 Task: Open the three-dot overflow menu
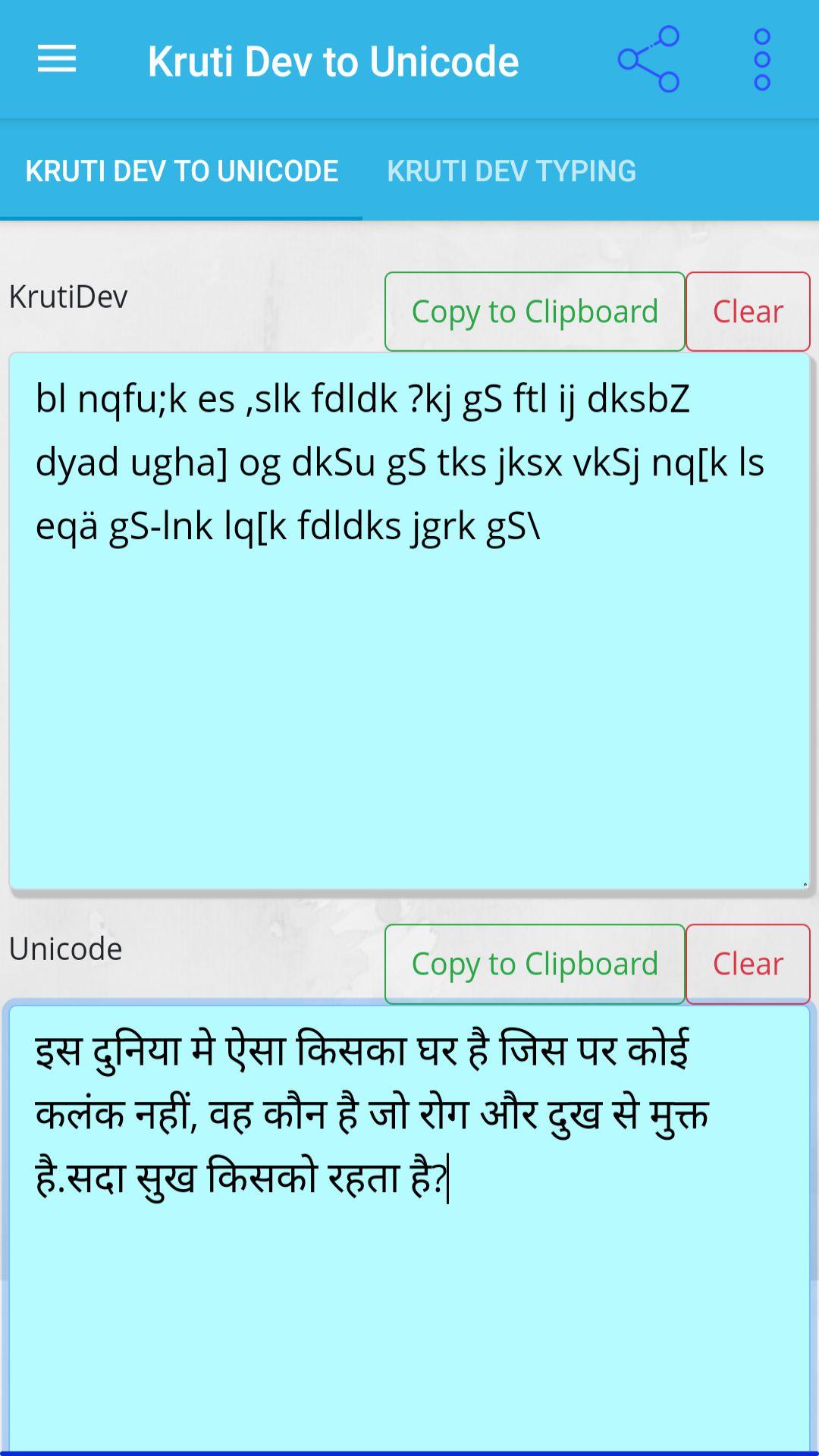click(x=762, y=59)
